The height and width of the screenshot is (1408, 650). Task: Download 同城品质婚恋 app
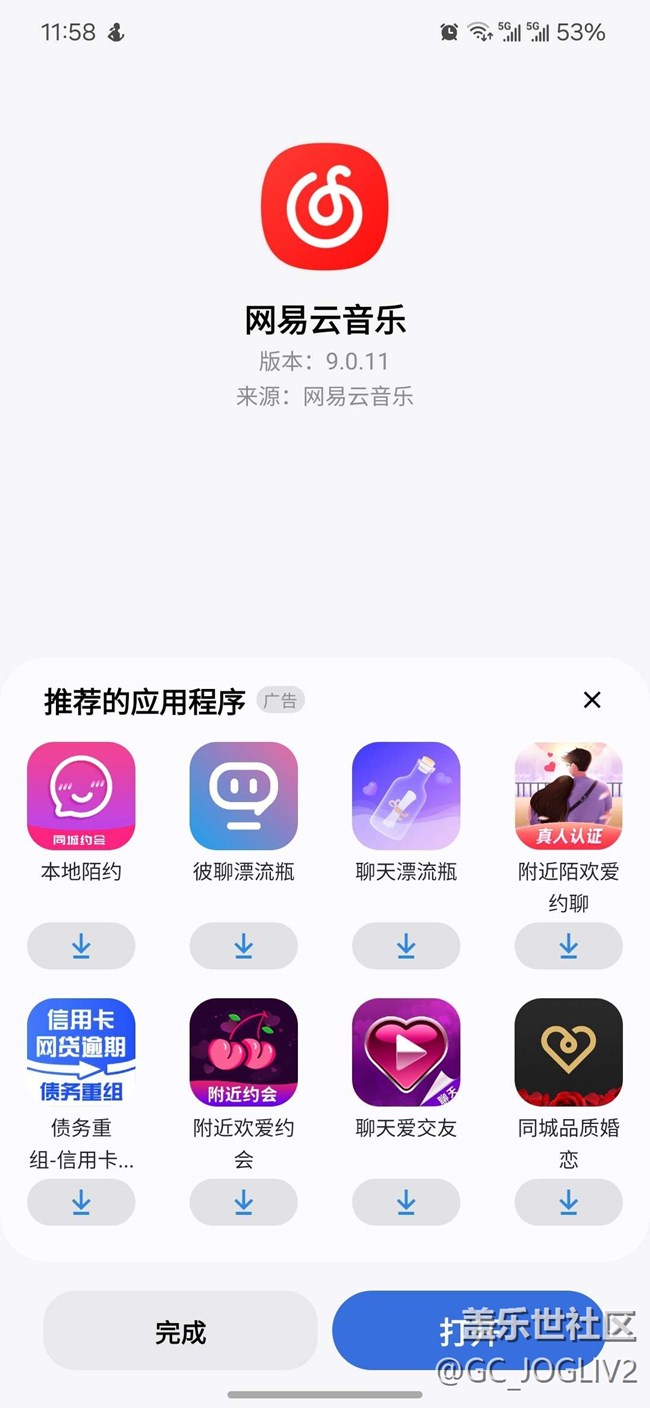click(568, 1202)
